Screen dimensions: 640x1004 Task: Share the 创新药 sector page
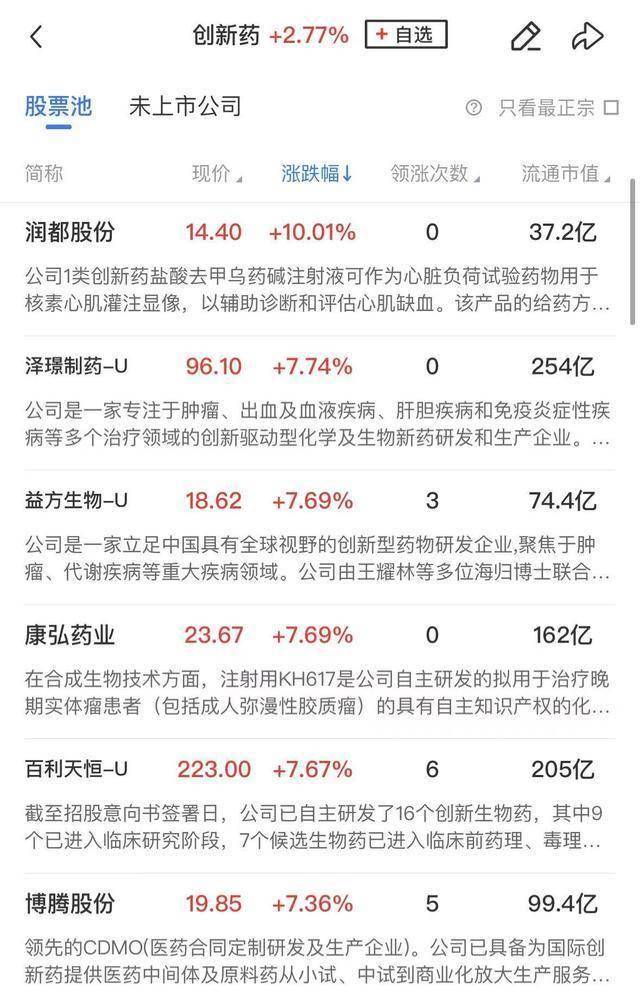click(587, 37)
